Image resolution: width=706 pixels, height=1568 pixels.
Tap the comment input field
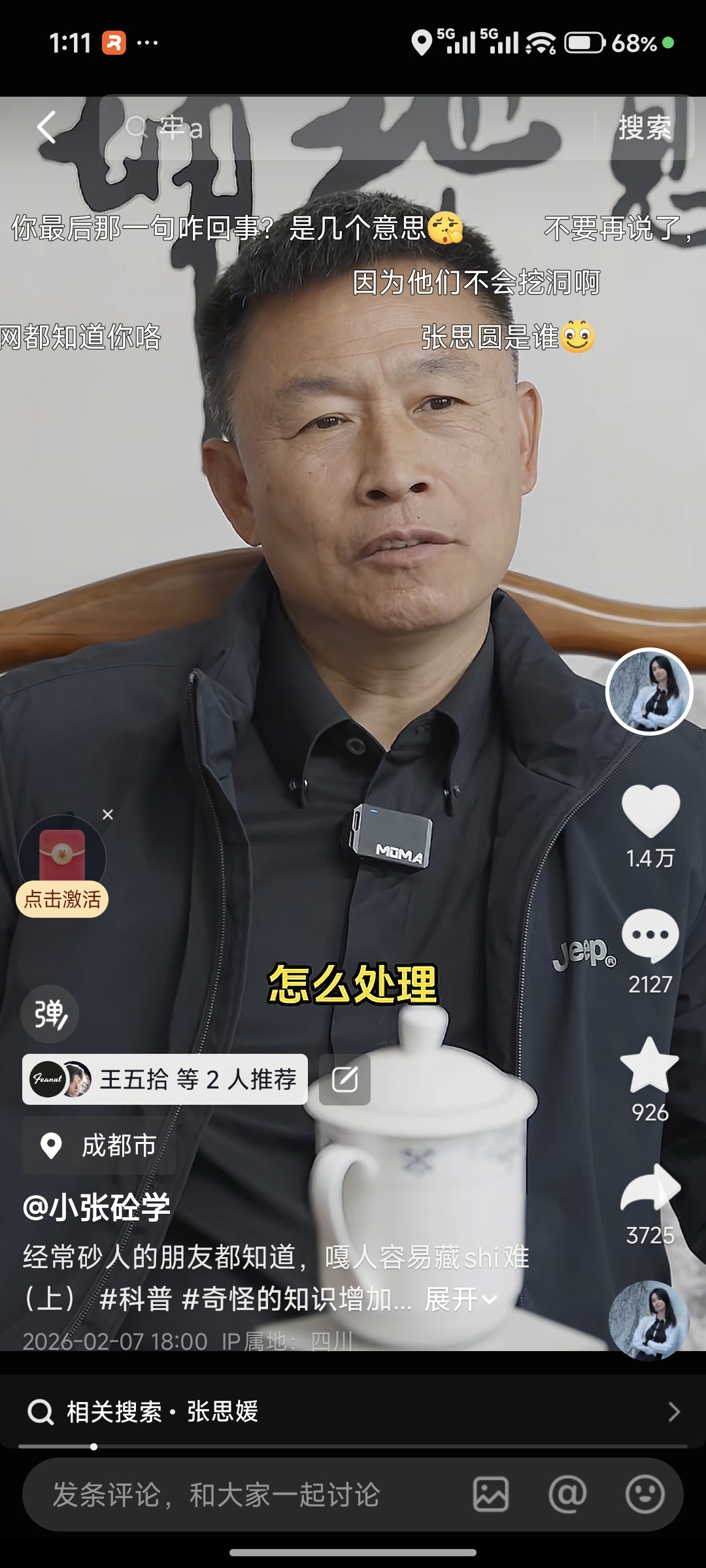[242, 1495]
